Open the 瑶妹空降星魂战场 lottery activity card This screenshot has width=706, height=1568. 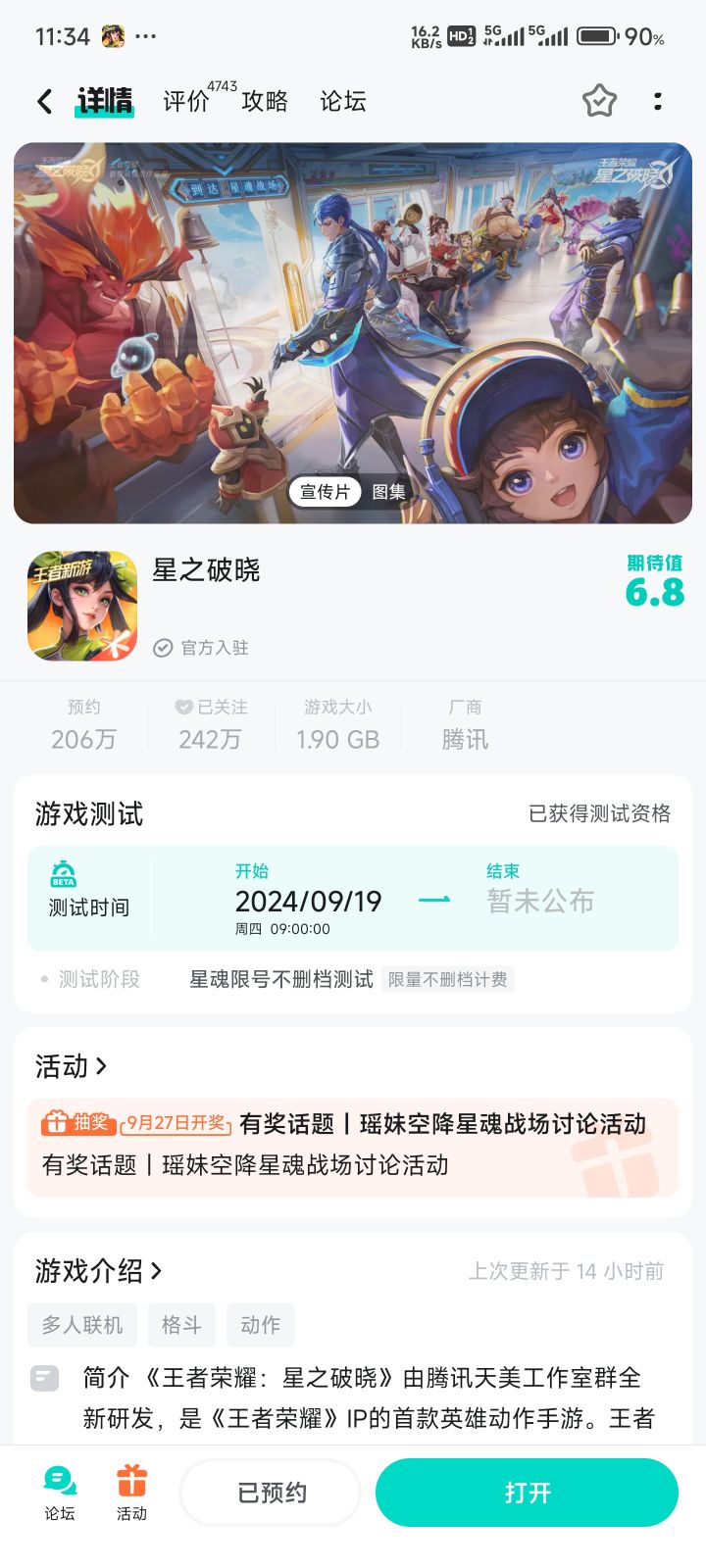coord(353,1145)
